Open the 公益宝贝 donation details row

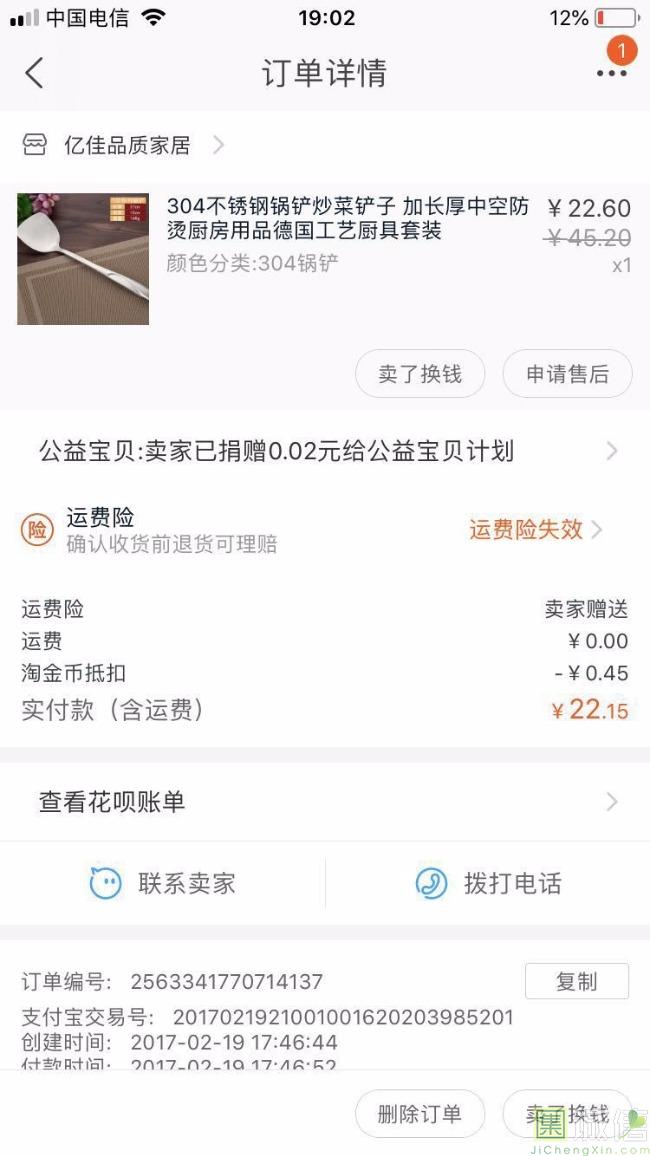pyautogui.click(x=325, y=451)
